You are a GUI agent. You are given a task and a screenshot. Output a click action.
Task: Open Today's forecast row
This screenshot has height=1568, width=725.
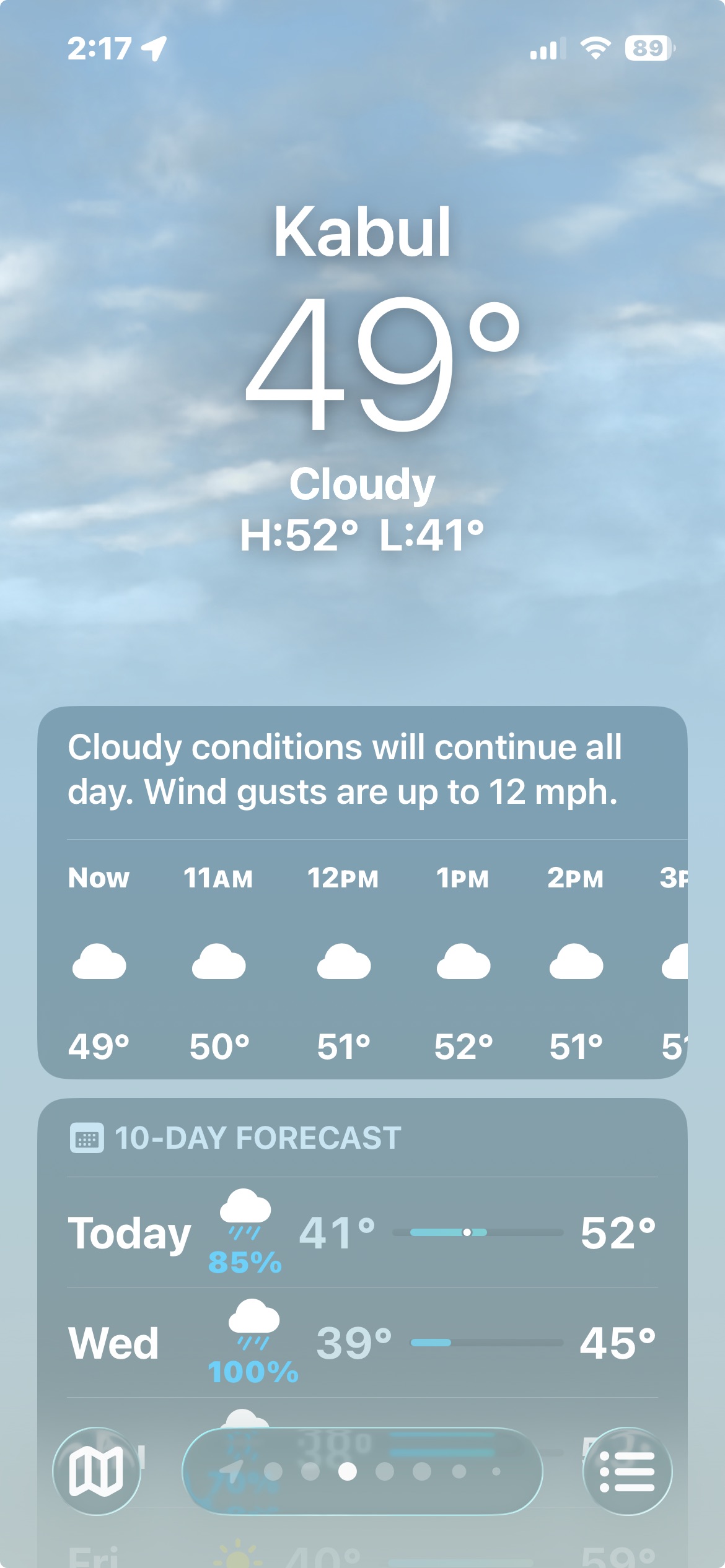(362, 1232)
